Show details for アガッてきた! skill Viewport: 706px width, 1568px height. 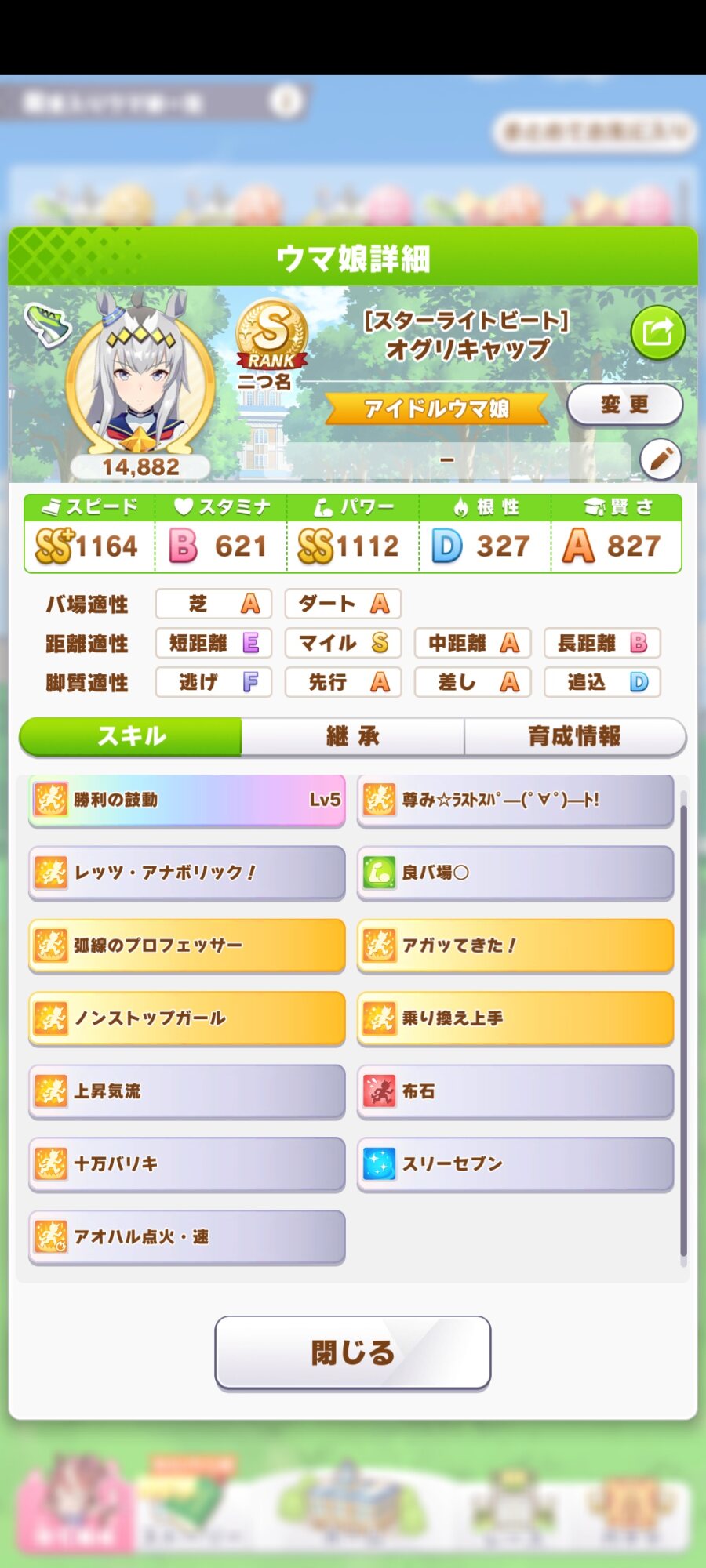tap(515, 946)
